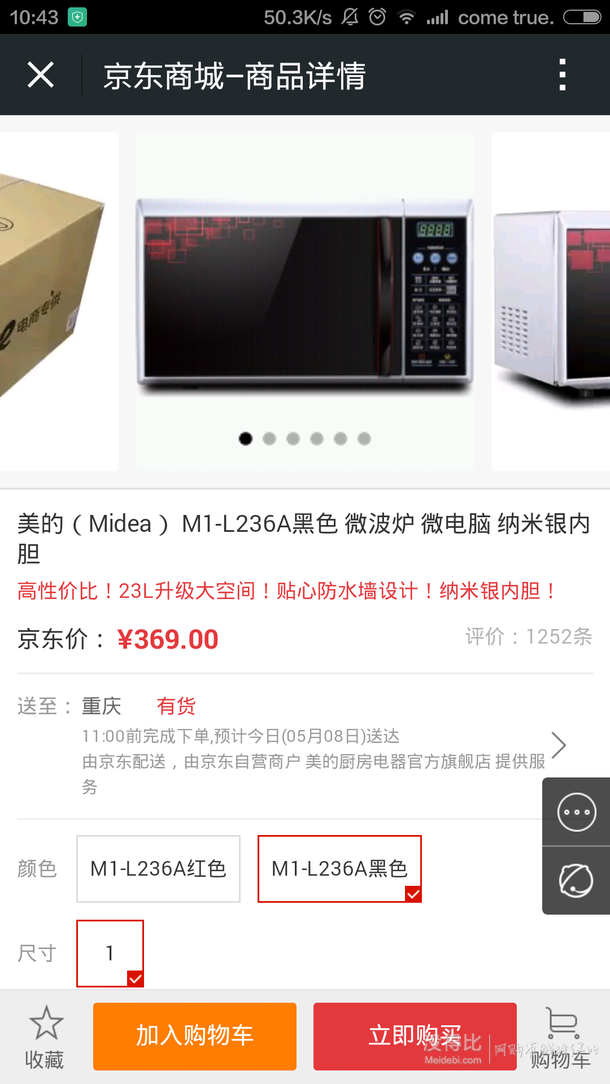This screenshot has height=1084, width=610.
Task: Select the M1-L236A红色 color option
Action: pos(158,868)
